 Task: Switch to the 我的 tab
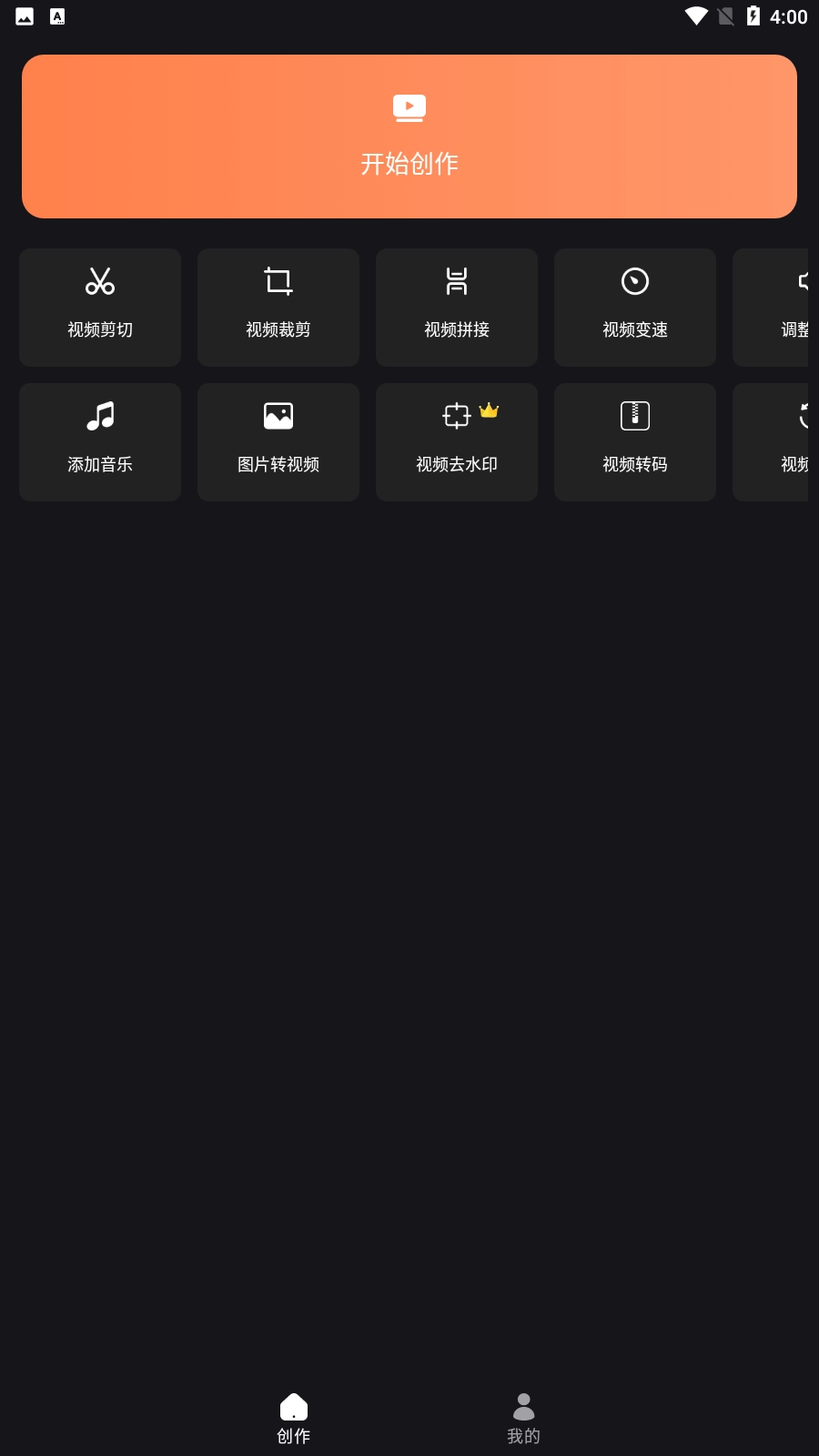click(x=523, y=1418)
